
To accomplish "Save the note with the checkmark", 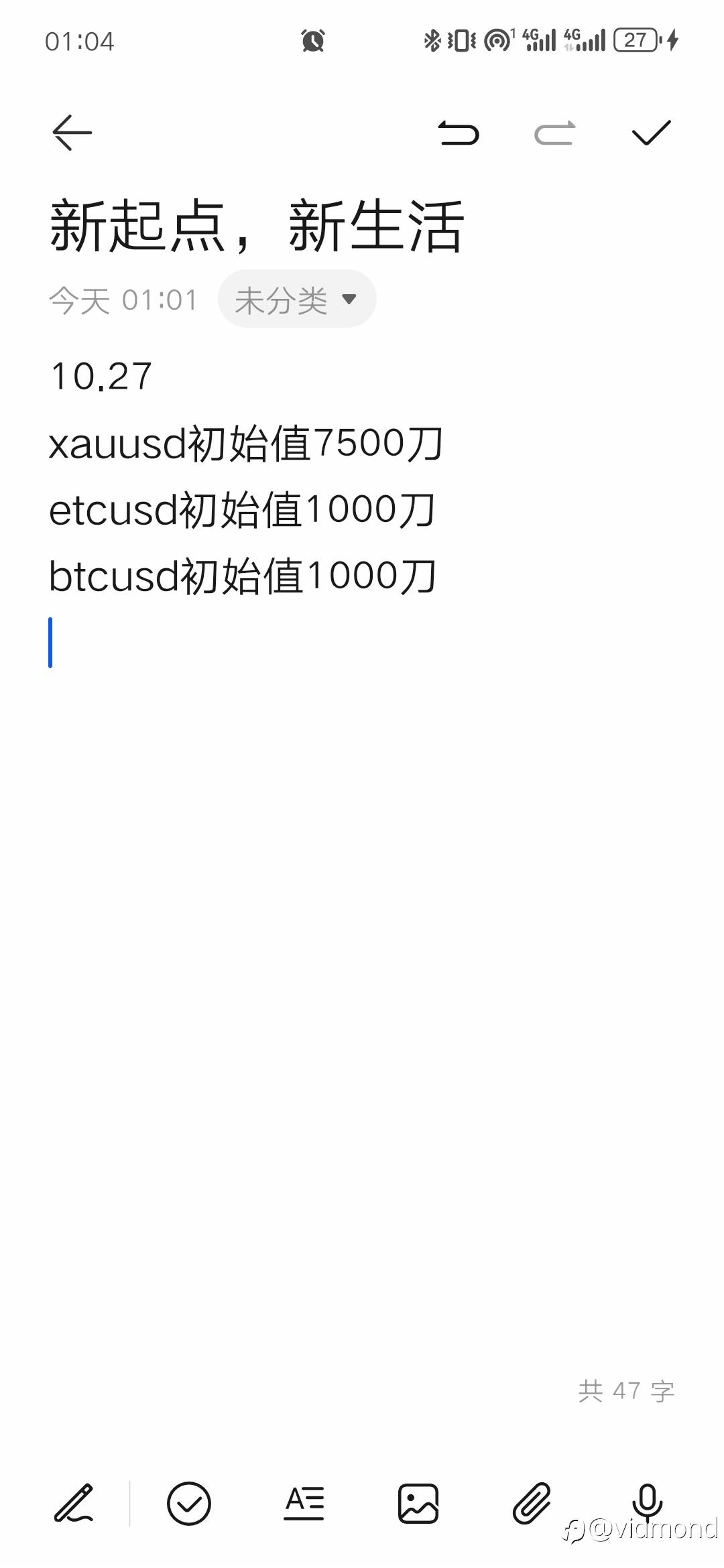I will (649, 132).
